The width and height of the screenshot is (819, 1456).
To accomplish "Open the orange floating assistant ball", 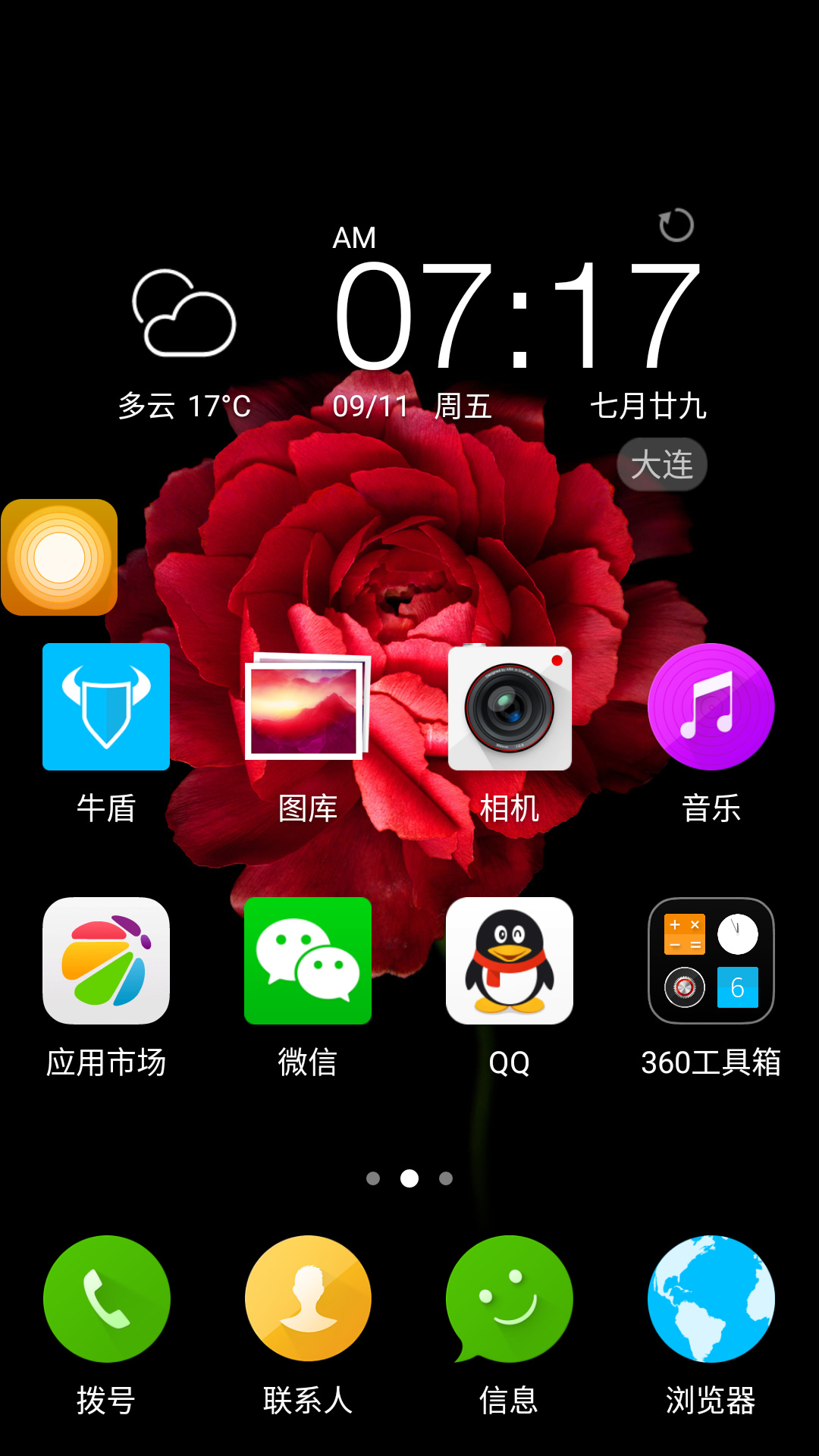I will point(59,557).
